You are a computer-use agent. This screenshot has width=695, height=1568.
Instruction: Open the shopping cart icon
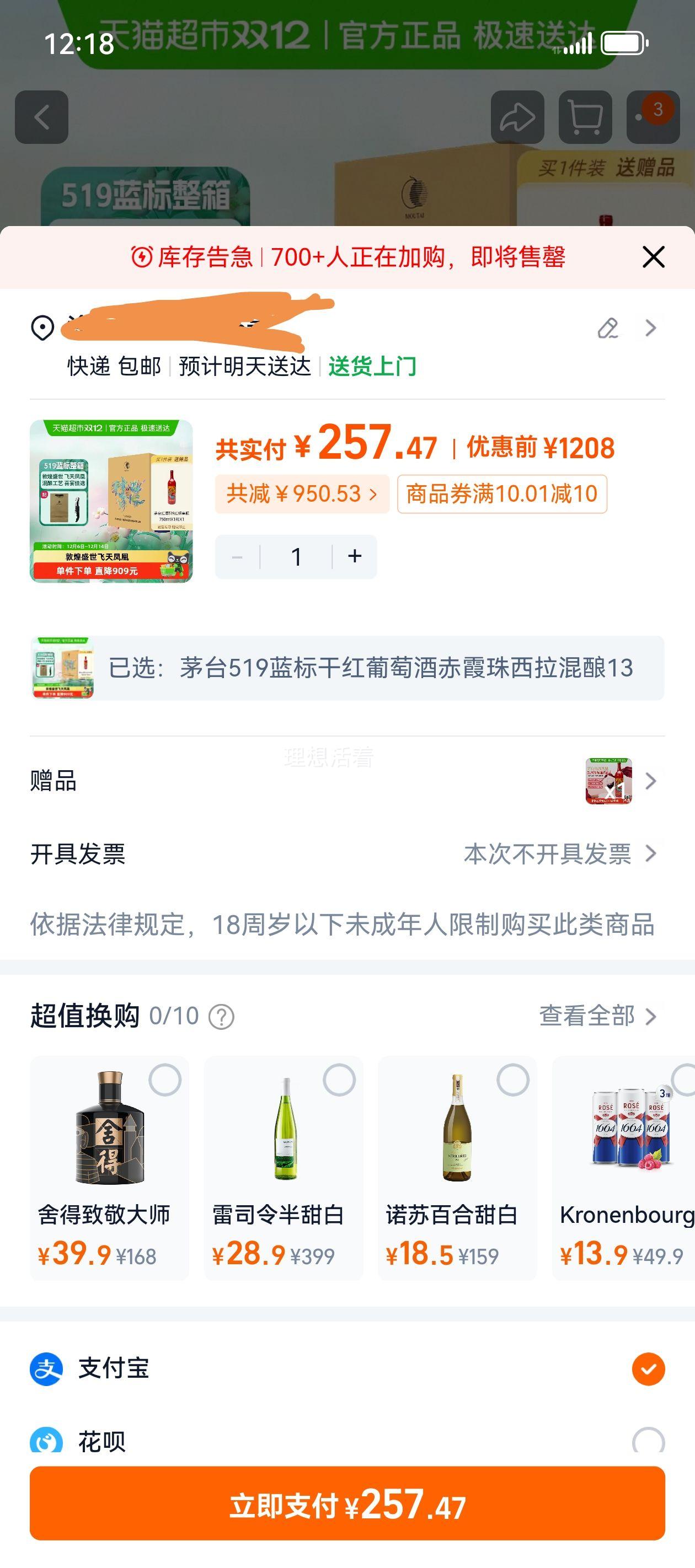pyautogui.click(x=586, y=117)
